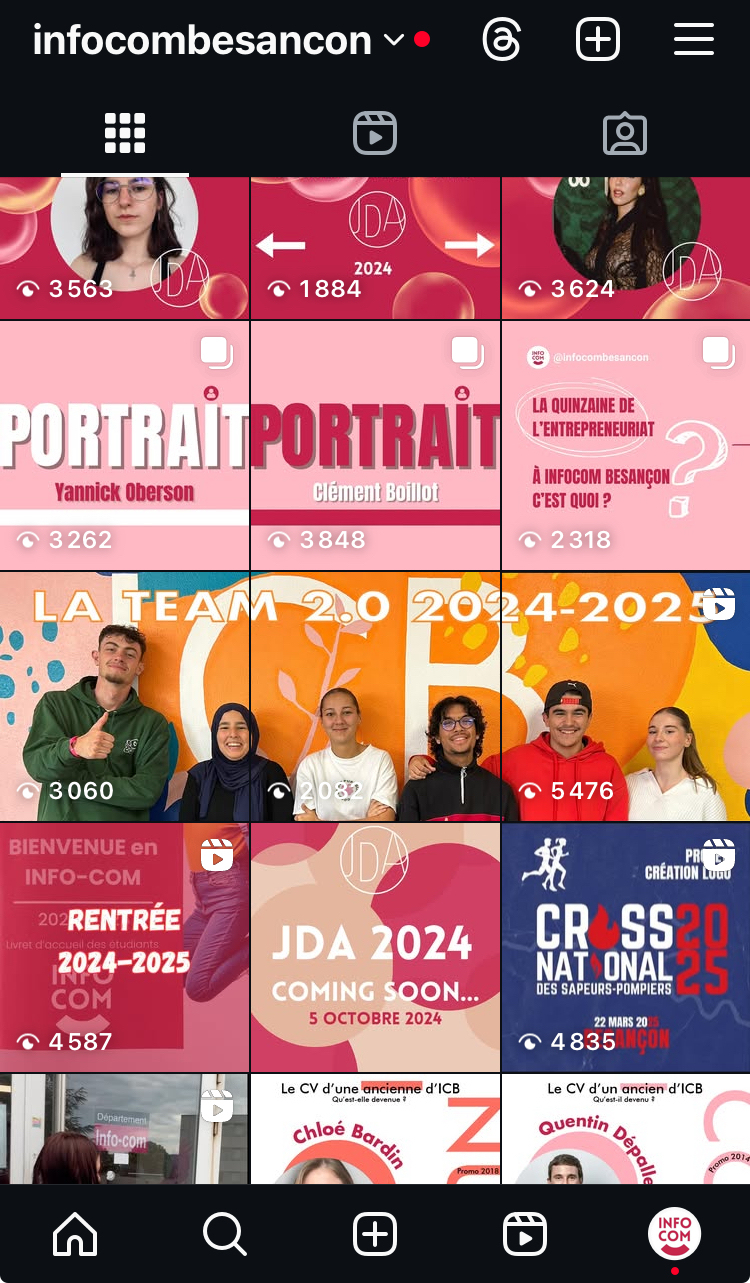Screen dimensions: 750x1283
Task: Open the Chloé Bardin CV post
Action: point(375,1128)
